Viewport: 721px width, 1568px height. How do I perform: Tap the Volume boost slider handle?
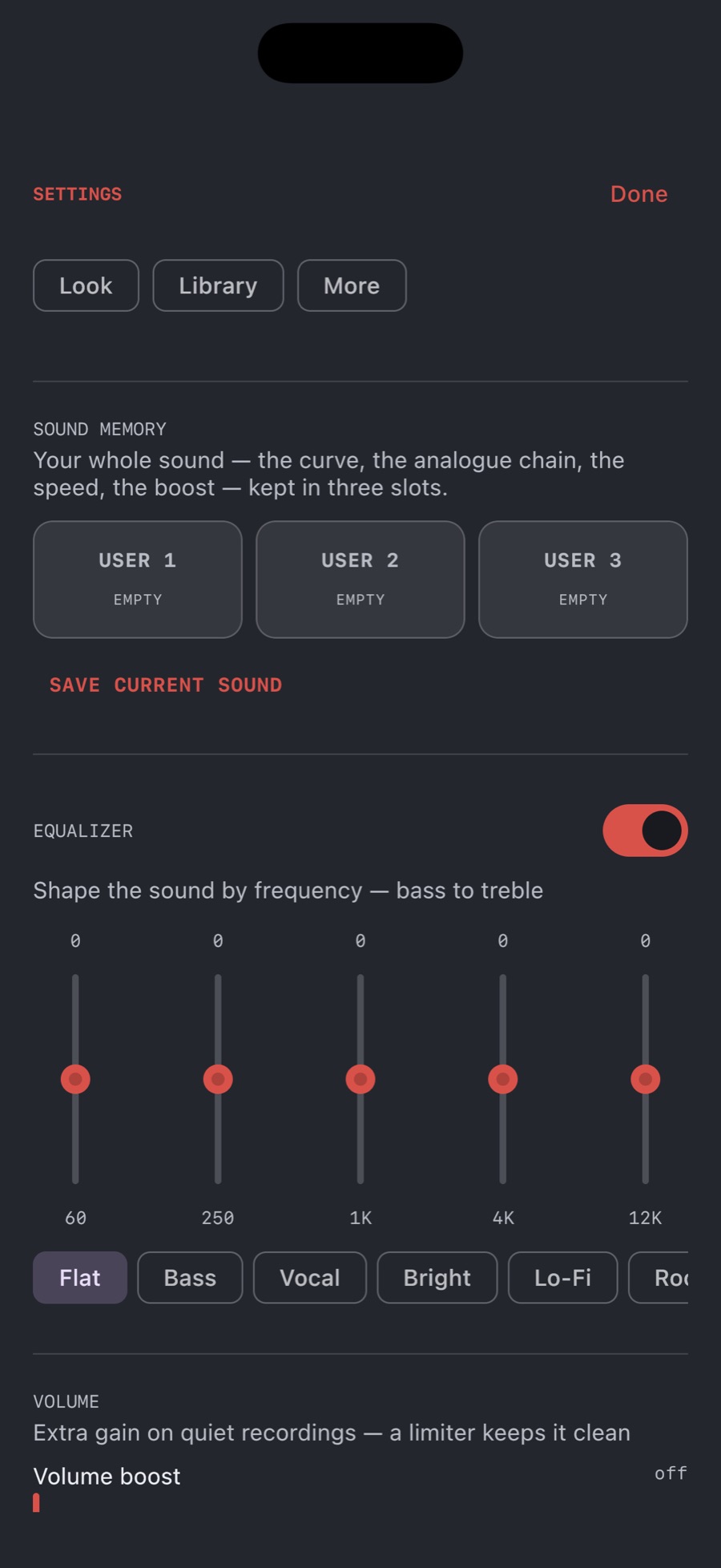point(36,1503)
